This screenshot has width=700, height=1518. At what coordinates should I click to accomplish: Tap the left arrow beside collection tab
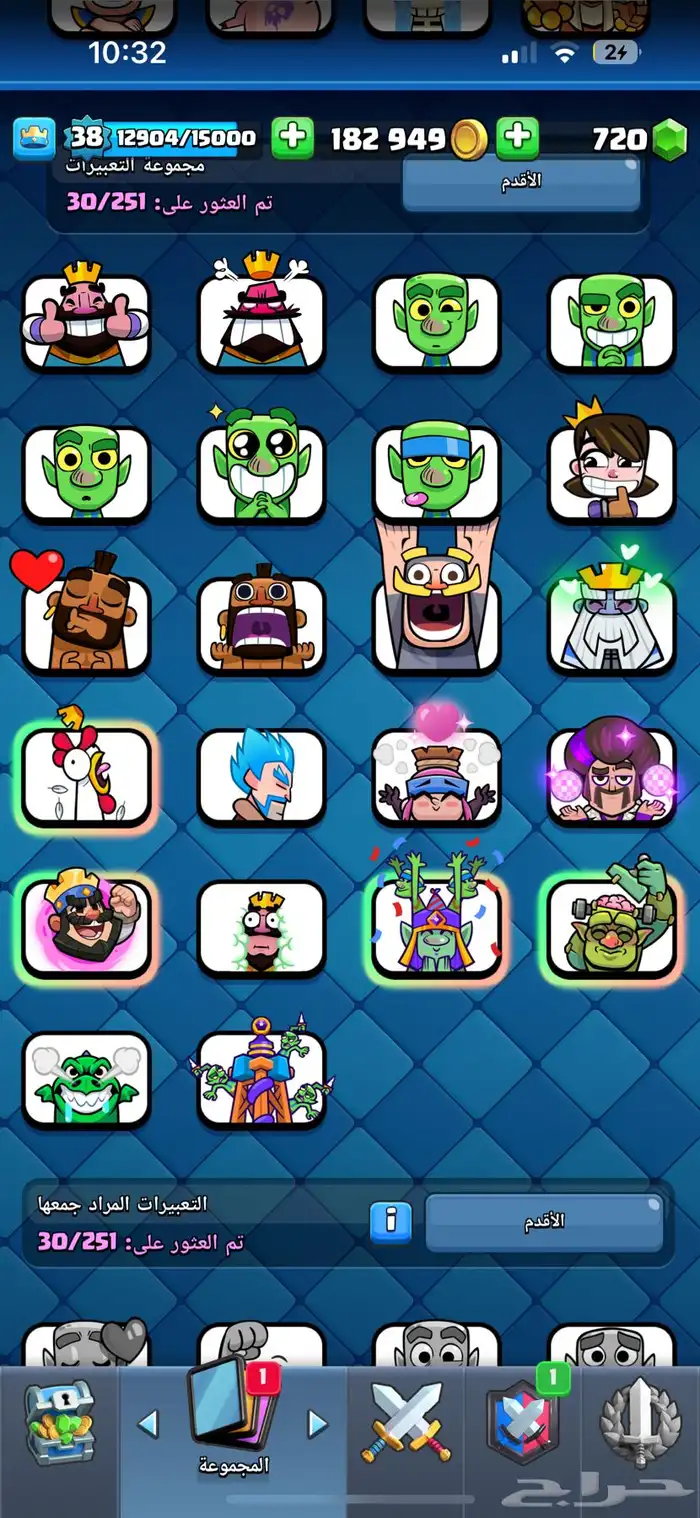tap(148, 1423)
